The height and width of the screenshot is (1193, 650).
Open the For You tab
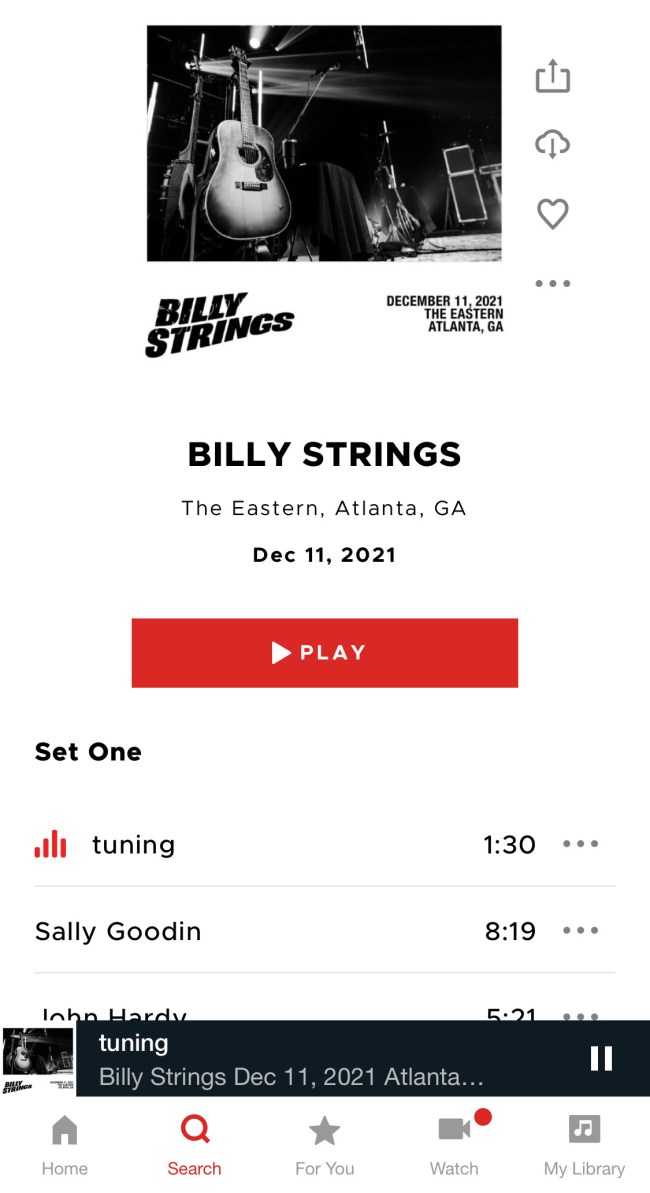pos(324,1145)
